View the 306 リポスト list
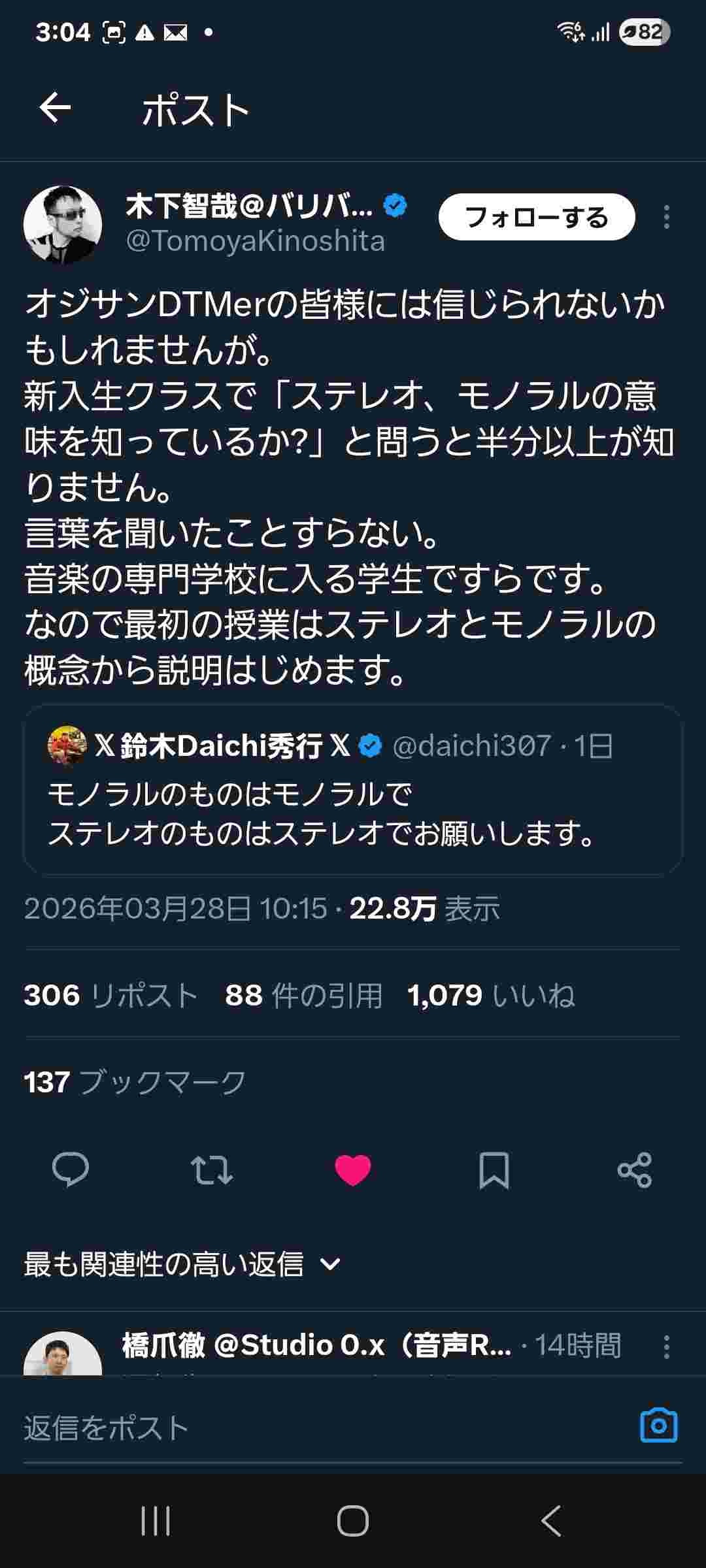Image resolution: width=706 pixels, height=1568 pixels. (x=111, y=996)
